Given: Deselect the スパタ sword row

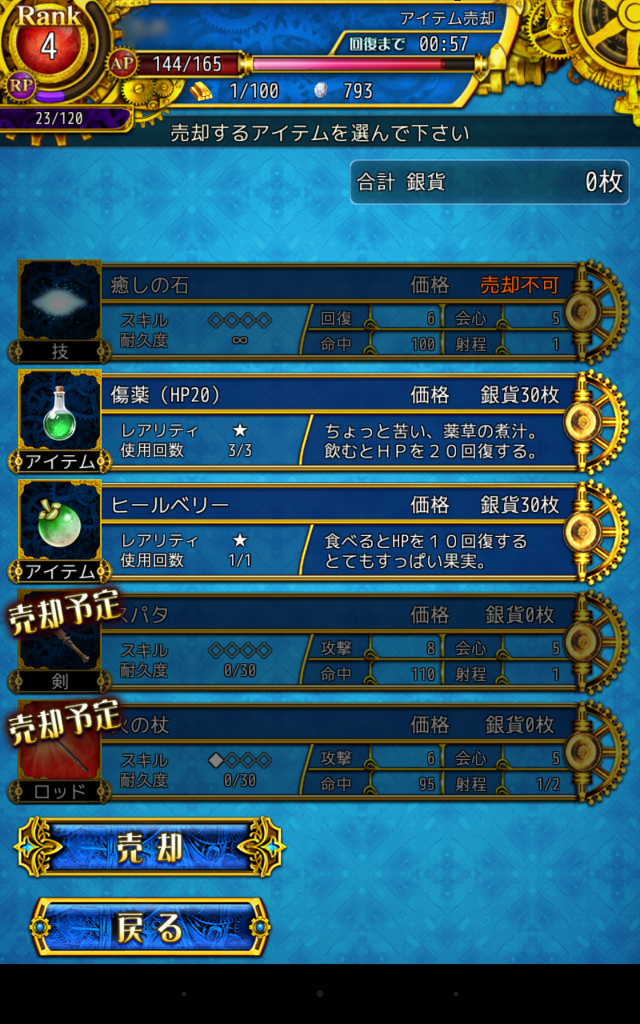Looking at the screenshot, I should tap(318, 641).
